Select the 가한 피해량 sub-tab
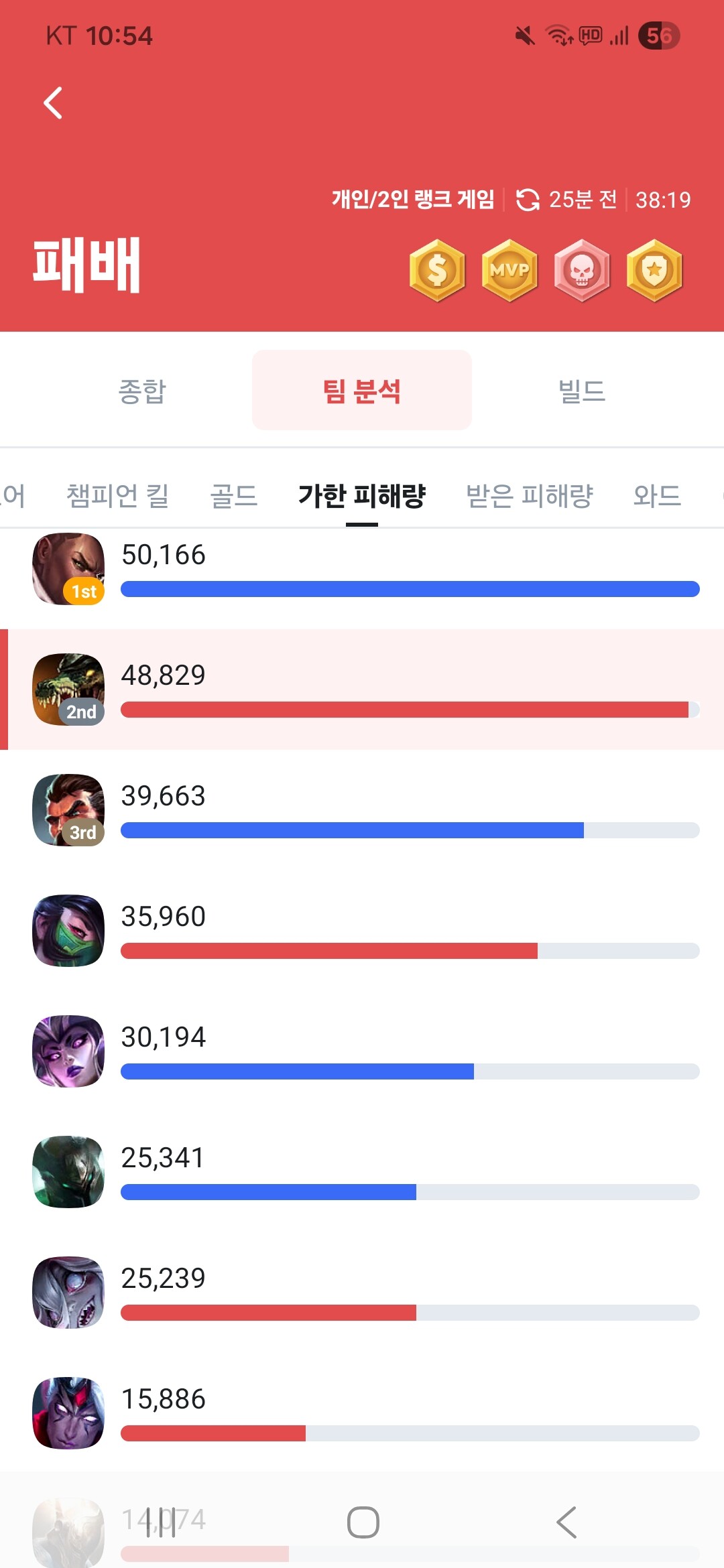This screenshot has width=724, height=1568. point(362,496)
